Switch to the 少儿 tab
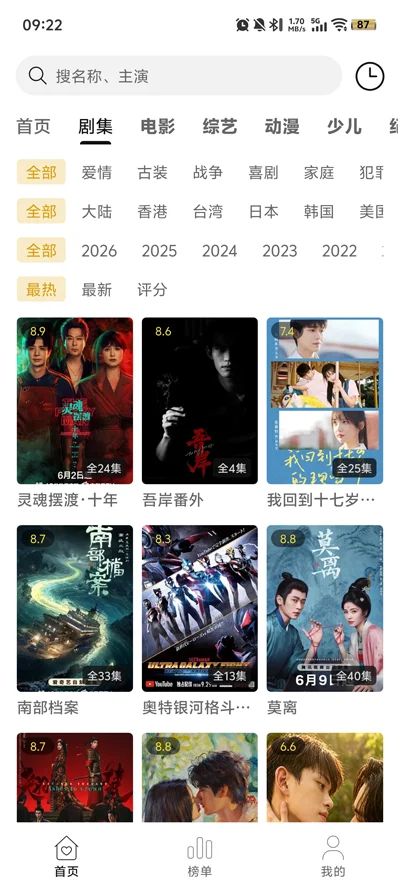This screenshot has height=889, width=400. pyautogui.click(x=344, y=126)
